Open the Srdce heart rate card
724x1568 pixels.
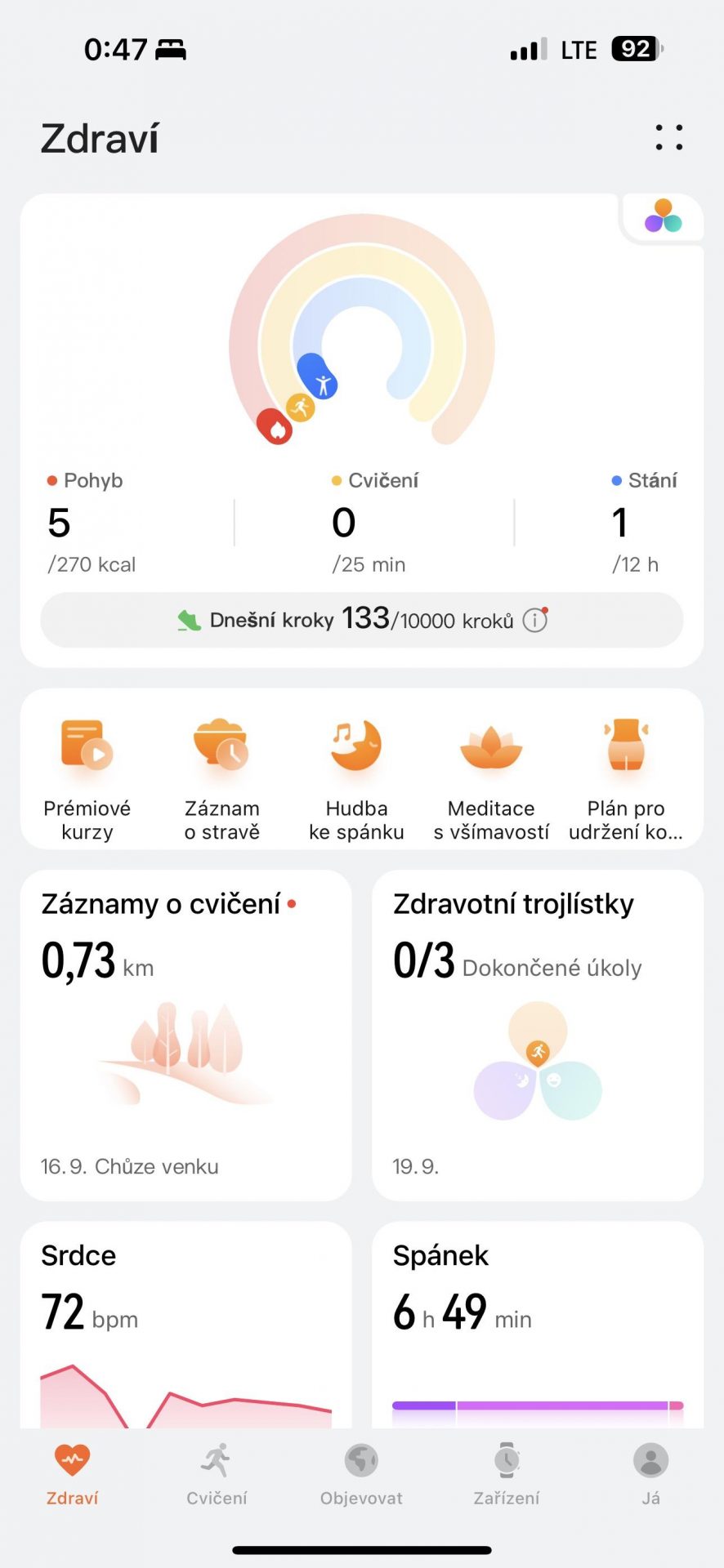pyautogui.click(x=186, y=1325)
